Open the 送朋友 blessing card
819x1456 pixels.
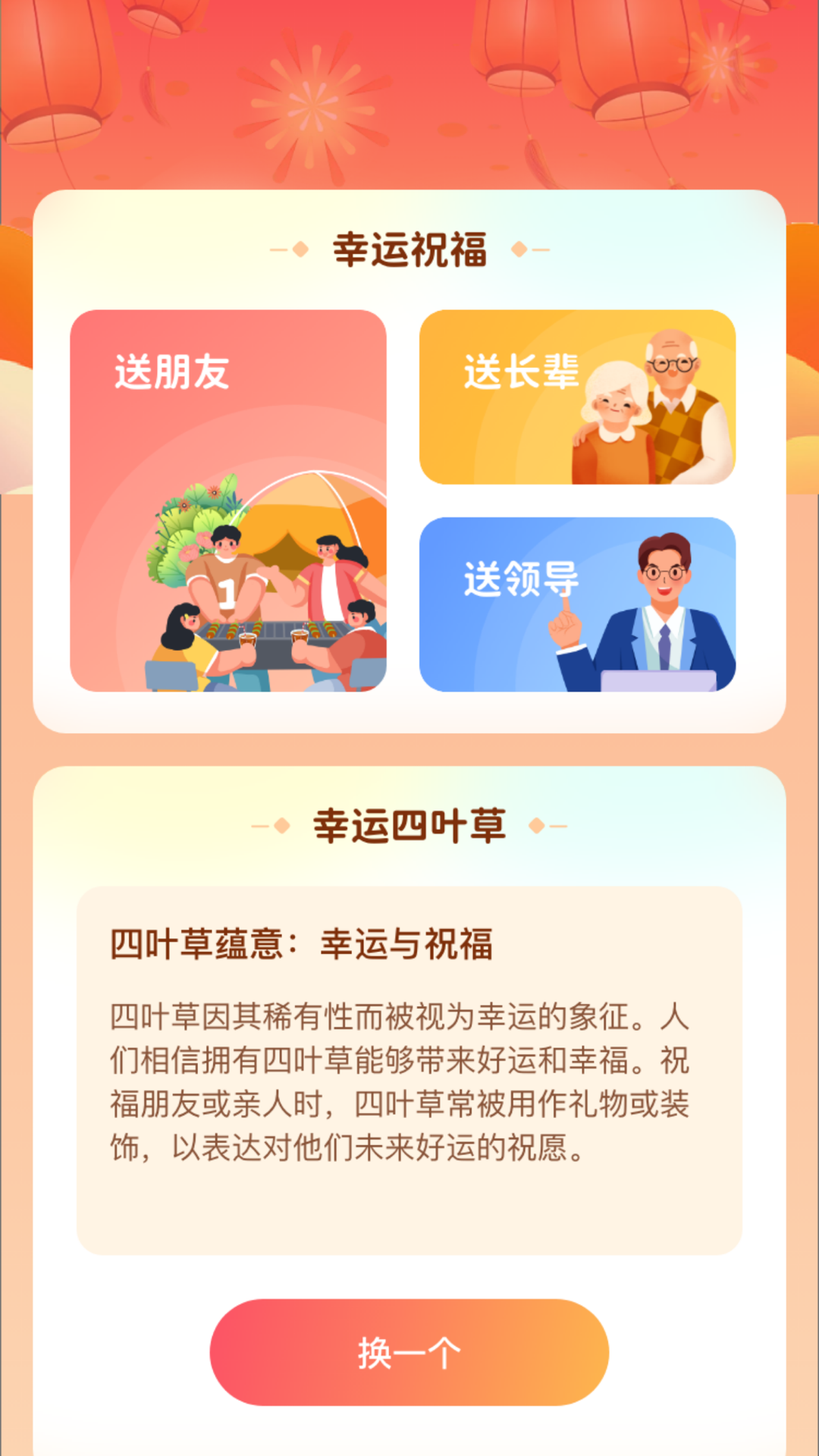[x=227, y=500]
